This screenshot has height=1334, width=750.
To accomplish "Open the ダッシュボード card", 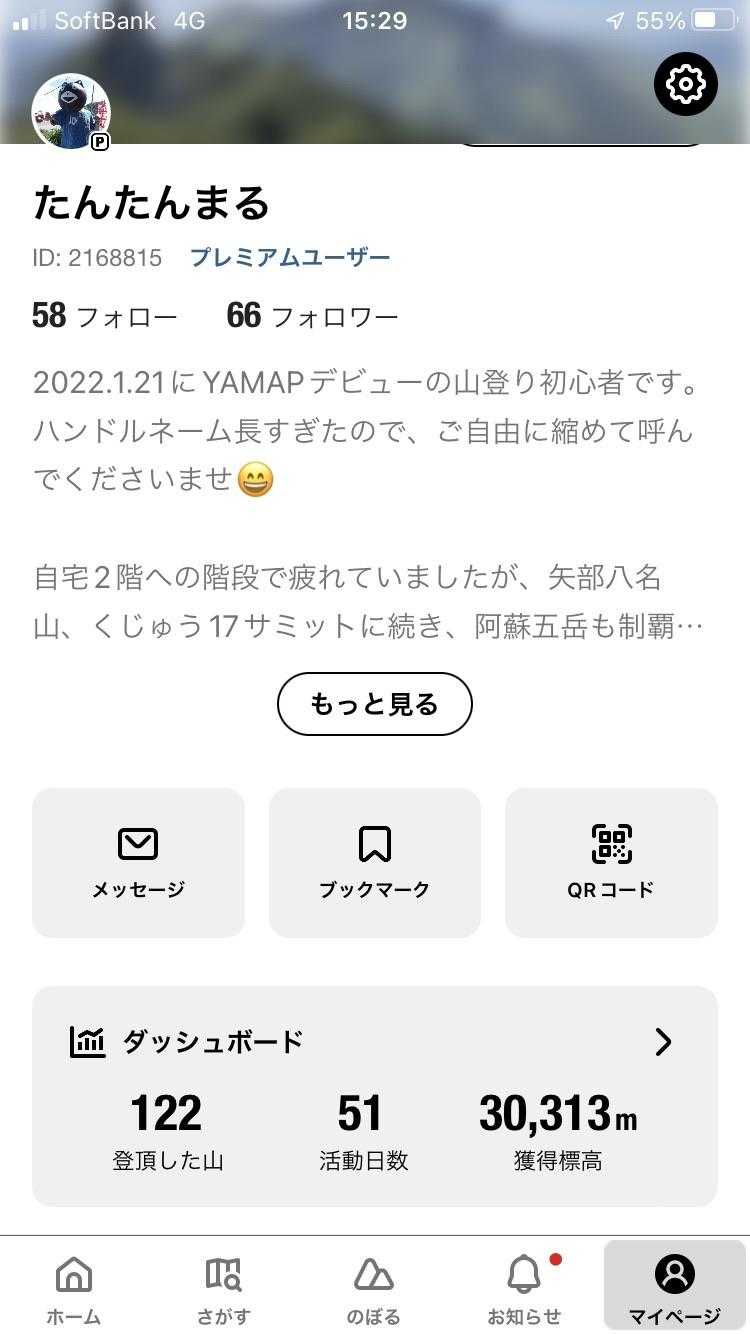I will [x=374, y=1096].
